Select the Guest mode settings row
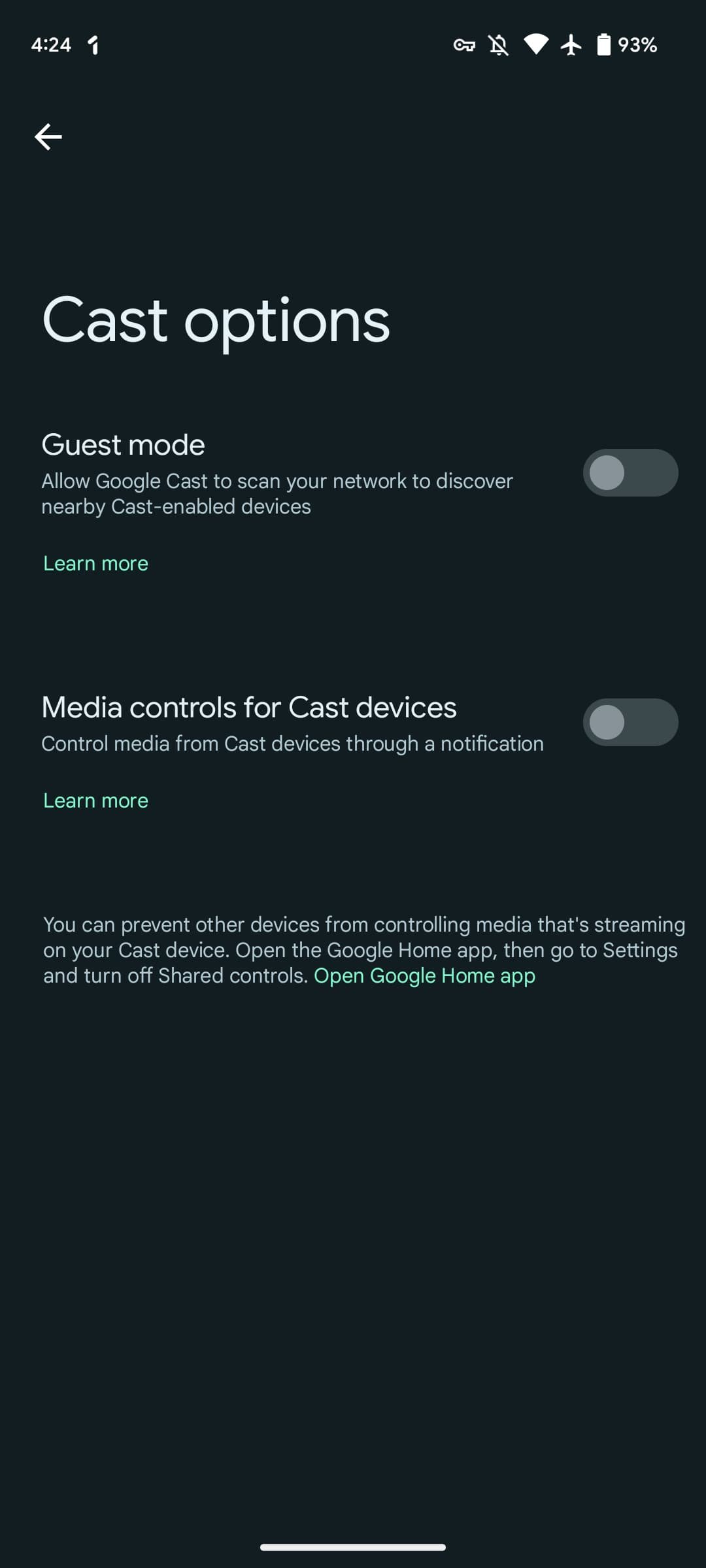The height and width of the screenshot is (1568, 706). [x=275, y=474]
